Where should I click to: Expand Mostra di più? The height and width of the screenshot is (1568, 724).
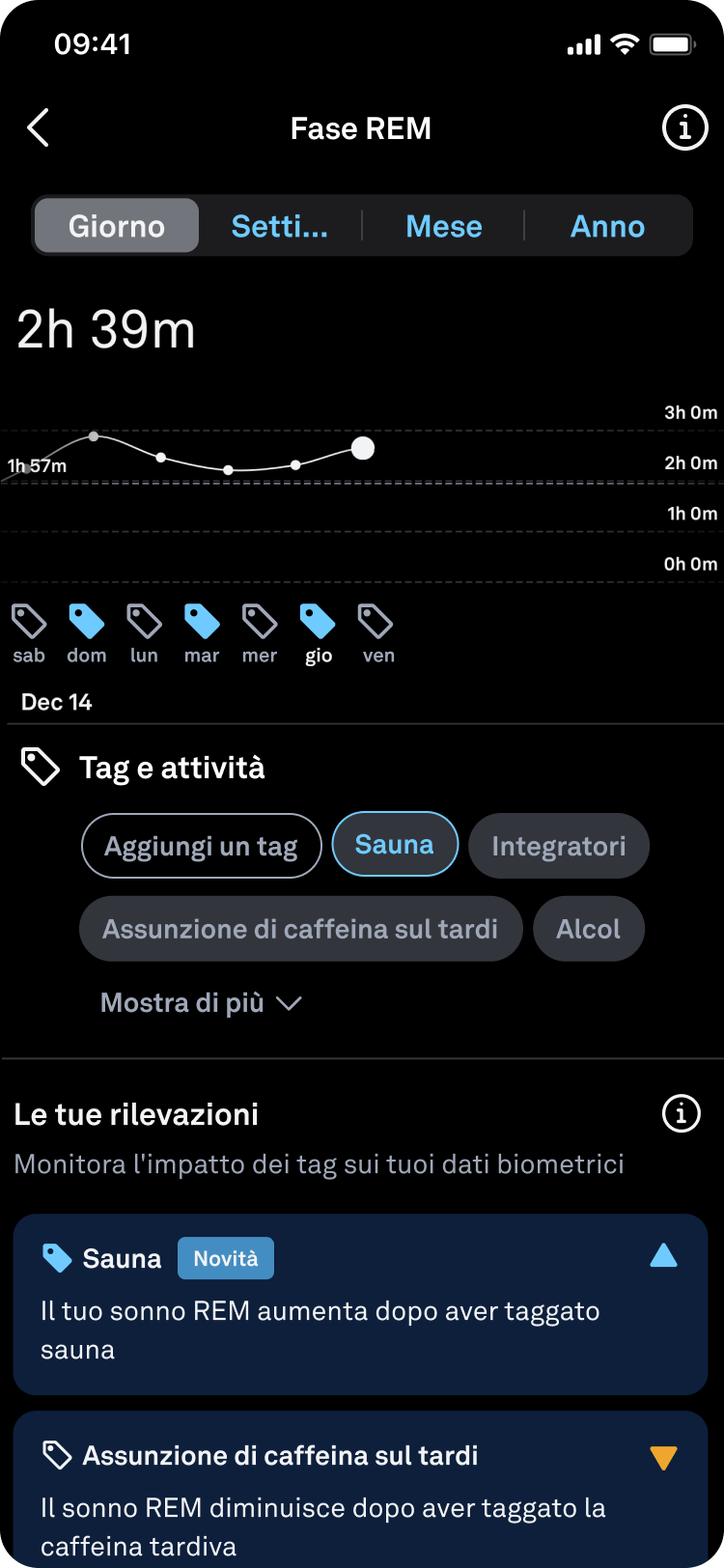tap(201, 1002)
